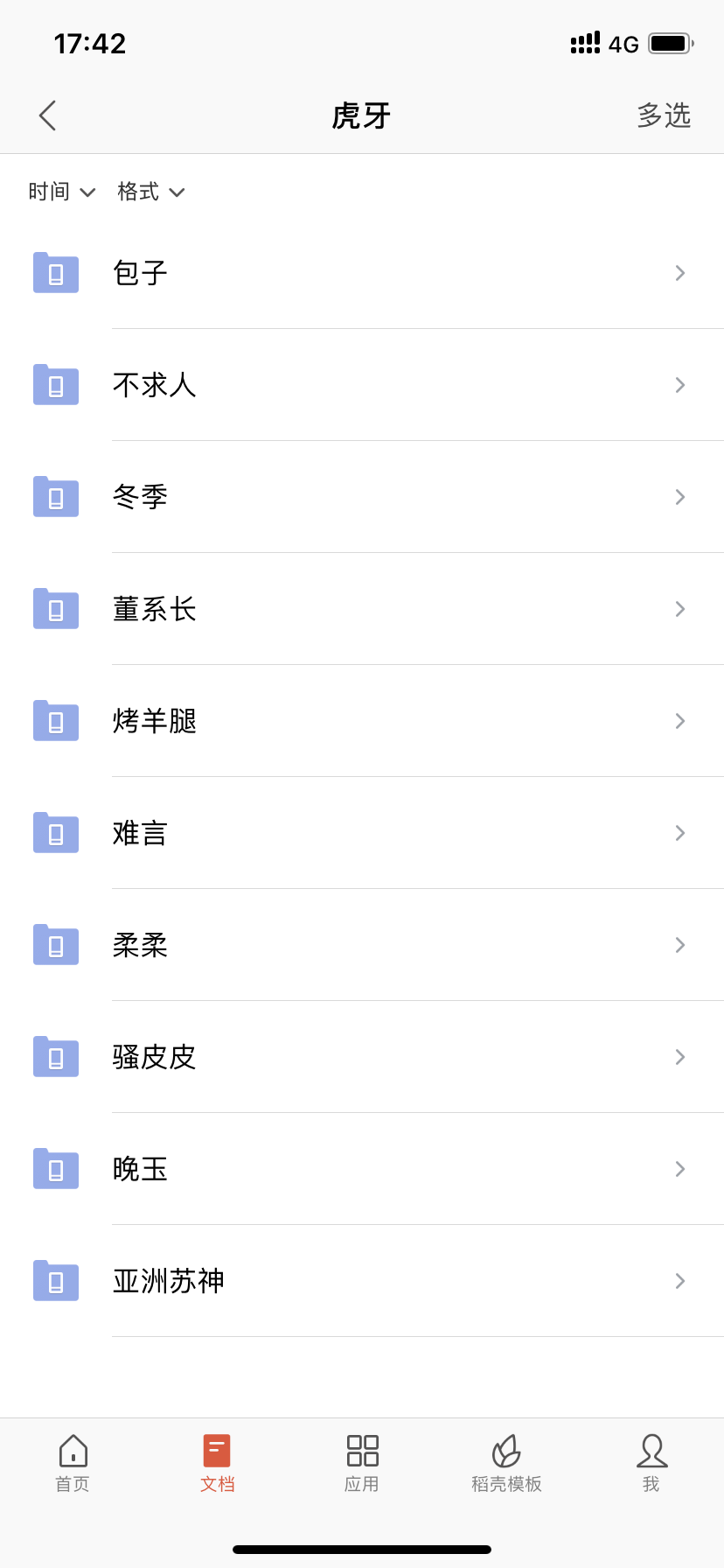Go to the 稻壳模板 tab
This screenshot has width=724, height=1568.
click(506, 1463)
